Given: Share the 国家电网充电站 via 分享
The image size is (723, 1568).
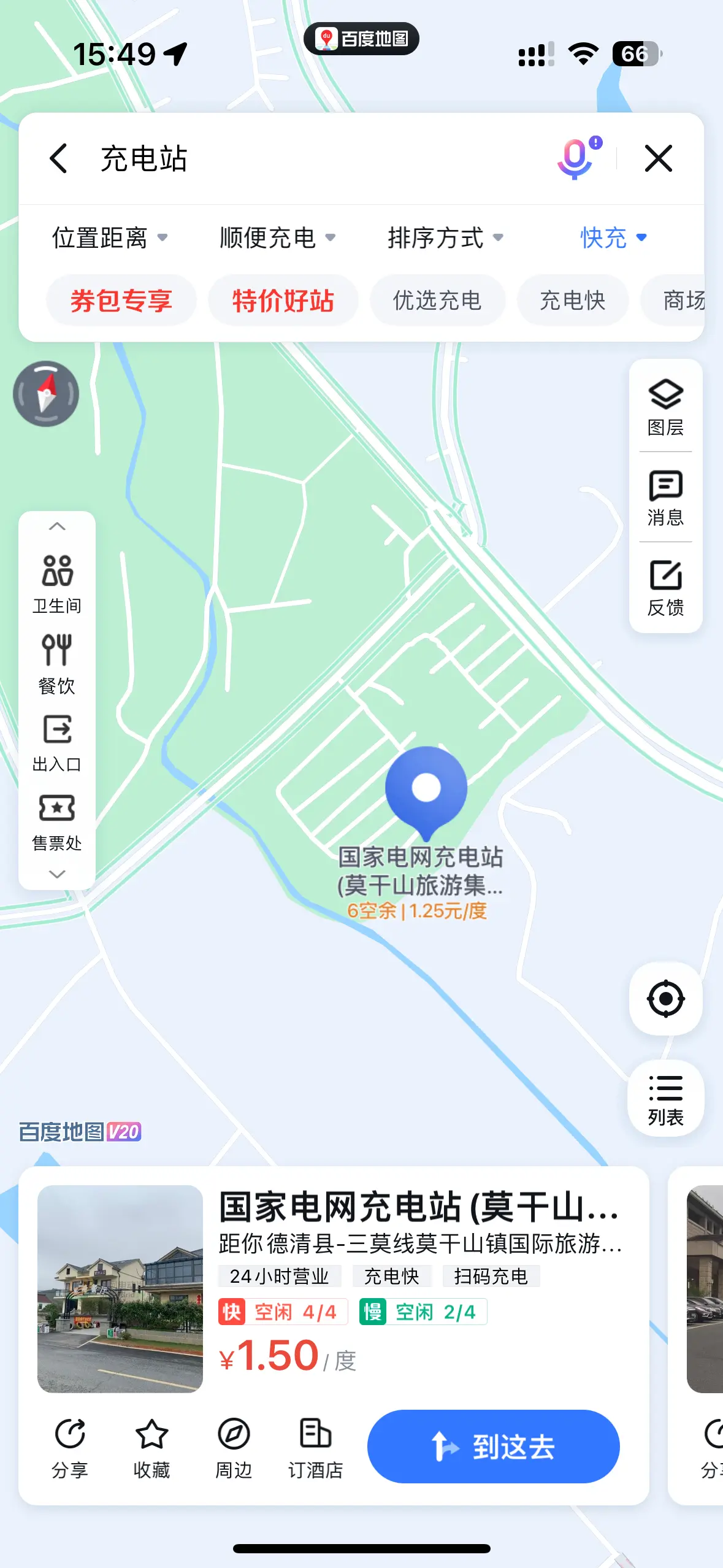Looking at the screenshot, I should click(x=70, y=1448).
